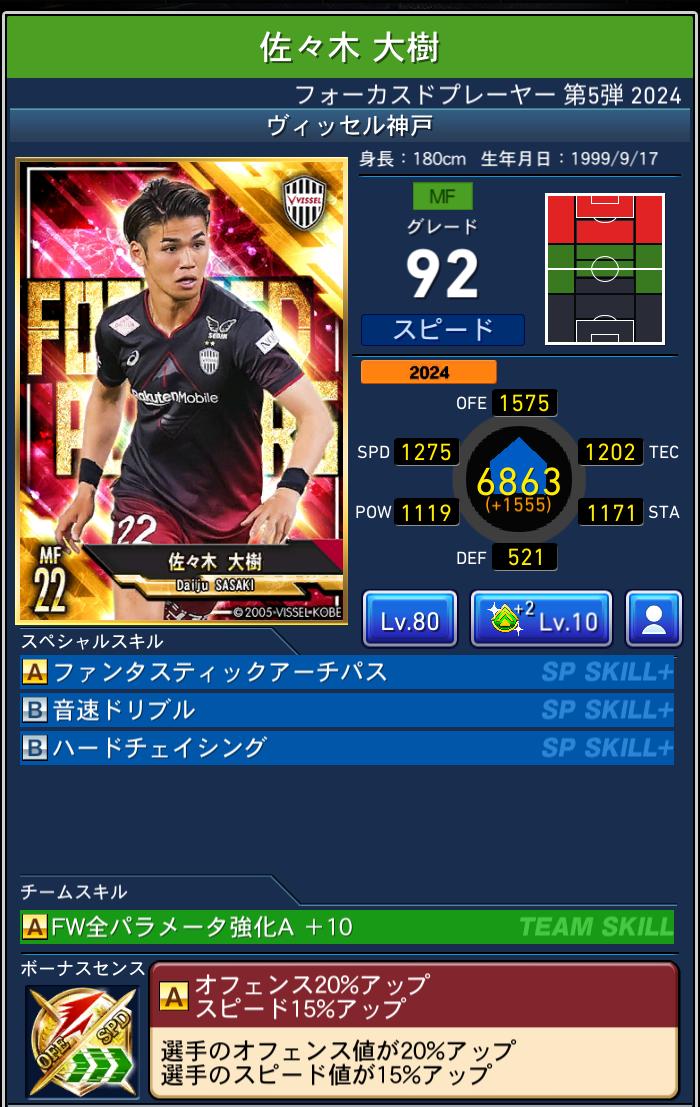The width and height of the screenshot is (700, 1107).
Task: Open the FW全パラメータ強化A team skill
Action: pos(346,927)
